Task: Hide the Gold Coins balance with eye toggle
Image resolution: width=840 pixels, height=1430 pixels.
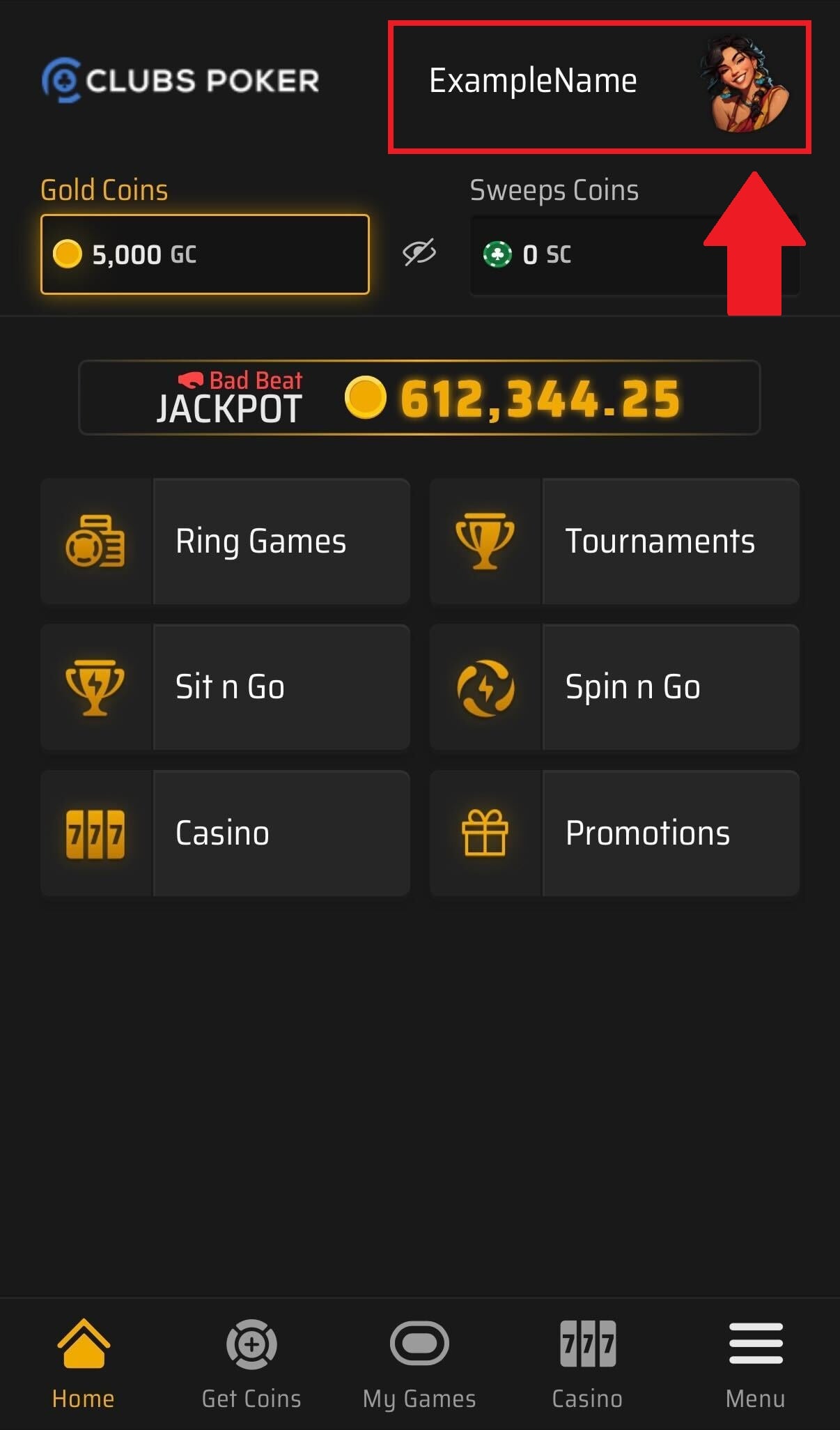Action: (421, 253)
